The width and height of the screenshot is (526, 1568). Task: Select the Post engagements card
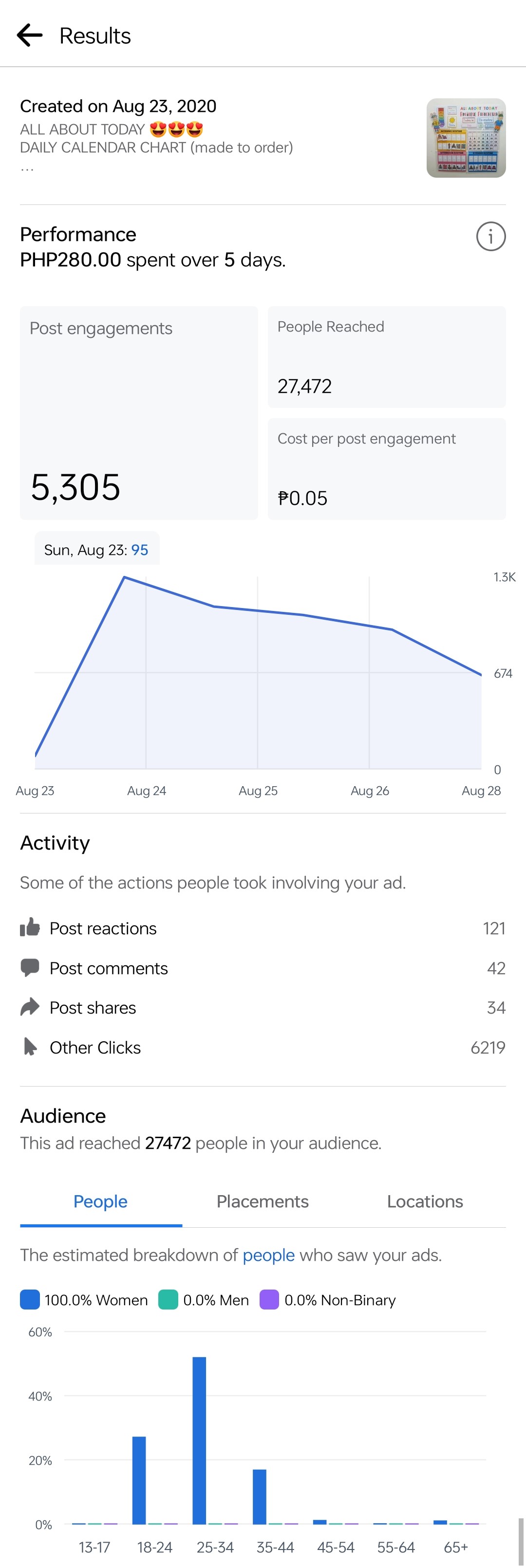(139, 412)
